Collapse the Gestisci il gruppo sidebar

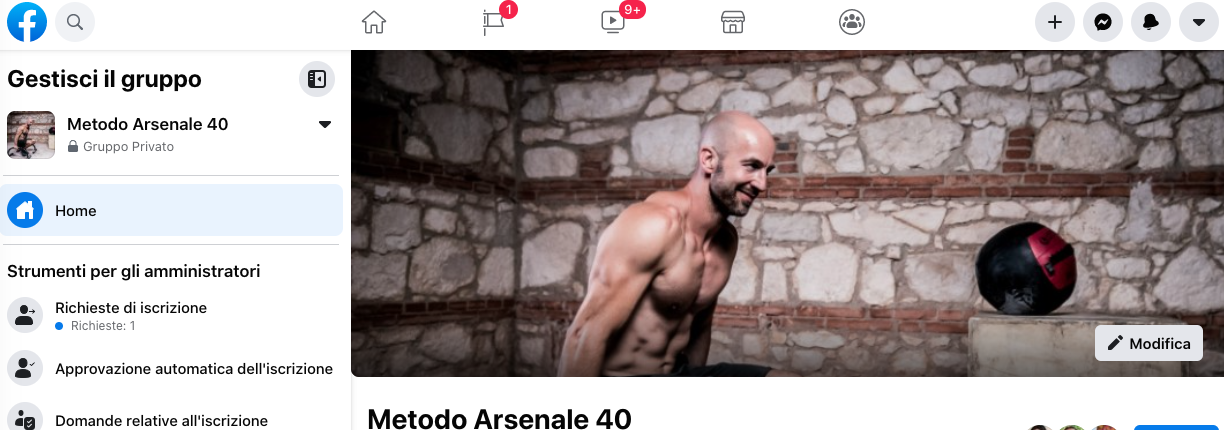[x=317, y=79]
